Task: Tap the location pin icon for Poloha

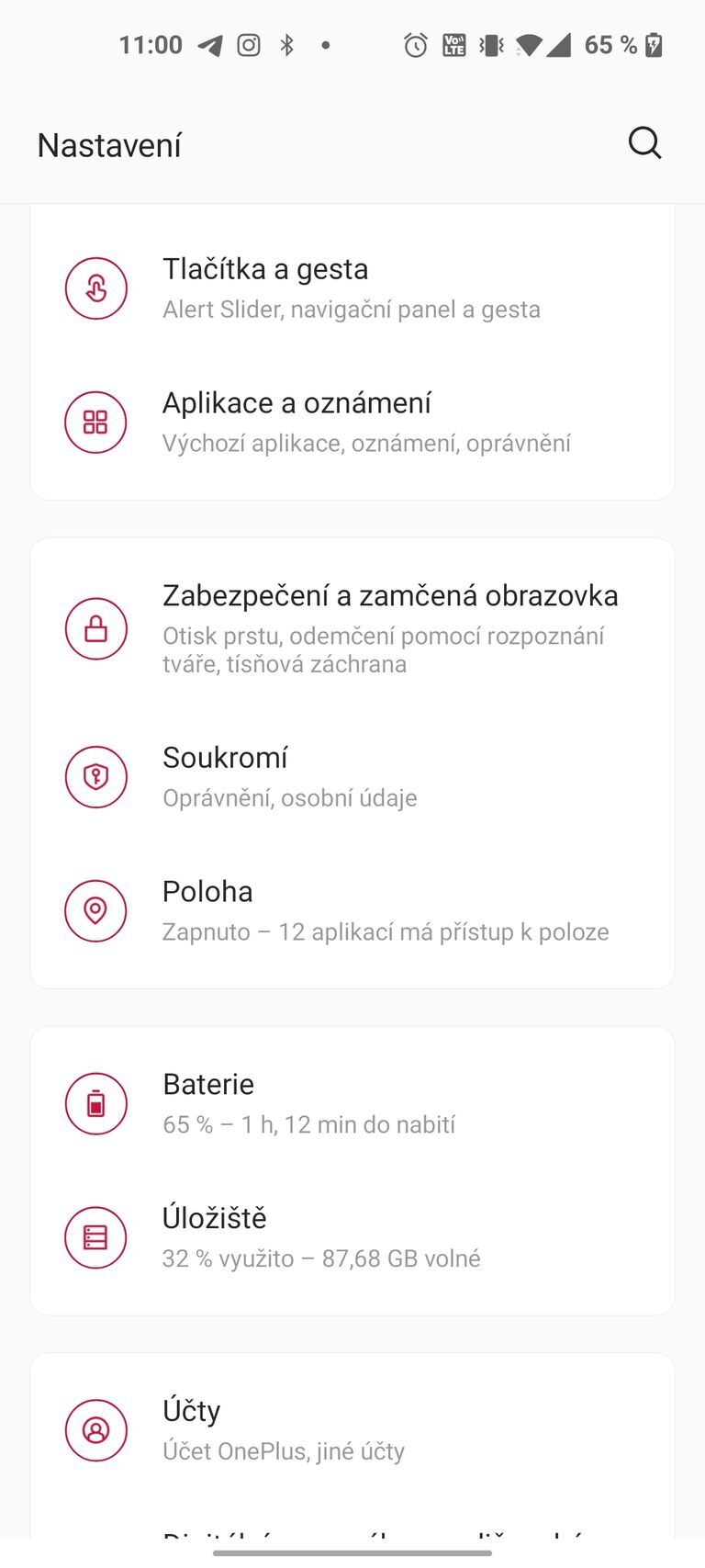Action: pos(95,910)
